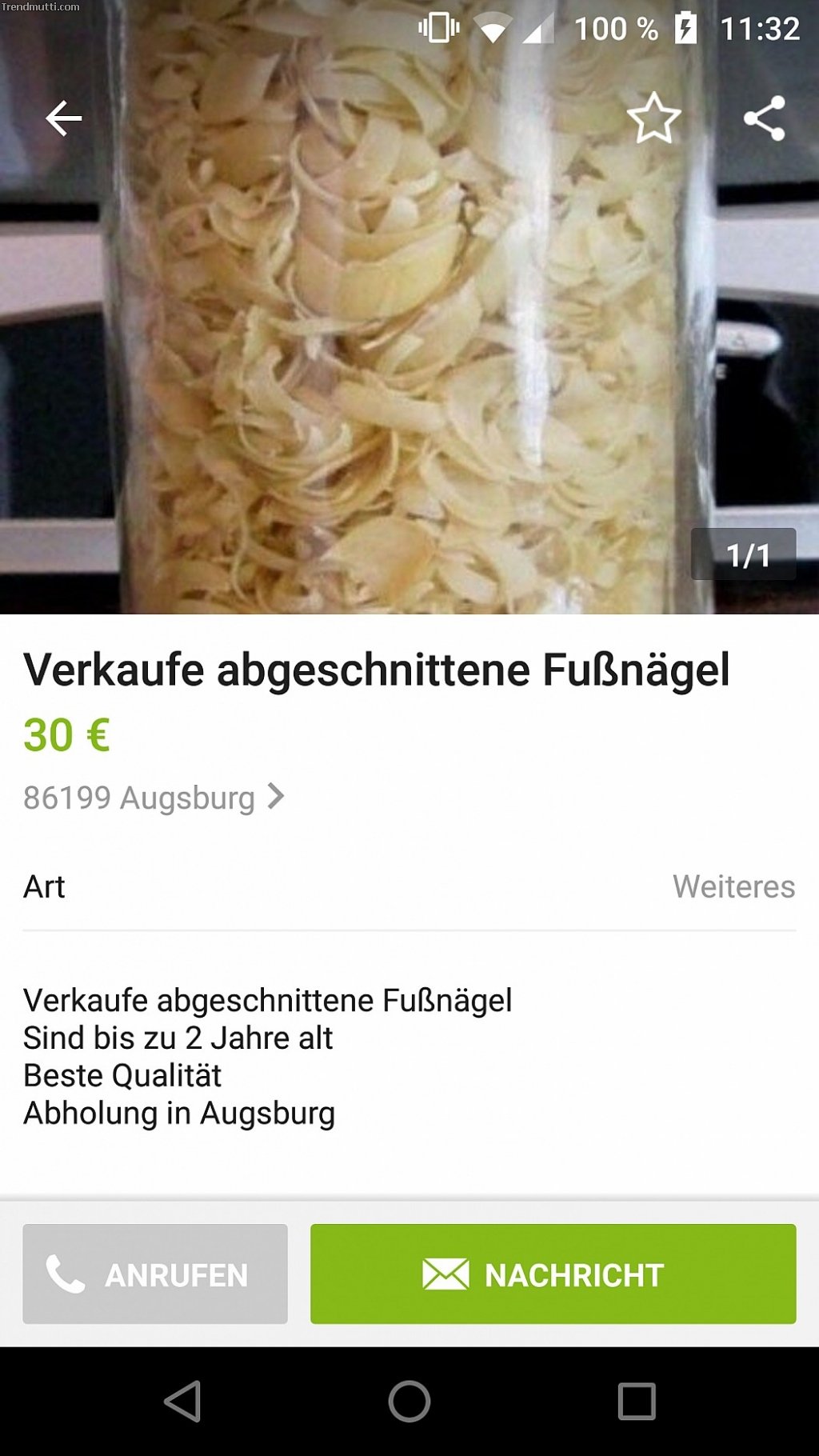
Task: Go to the home screen
Action: coord(409,1402)
